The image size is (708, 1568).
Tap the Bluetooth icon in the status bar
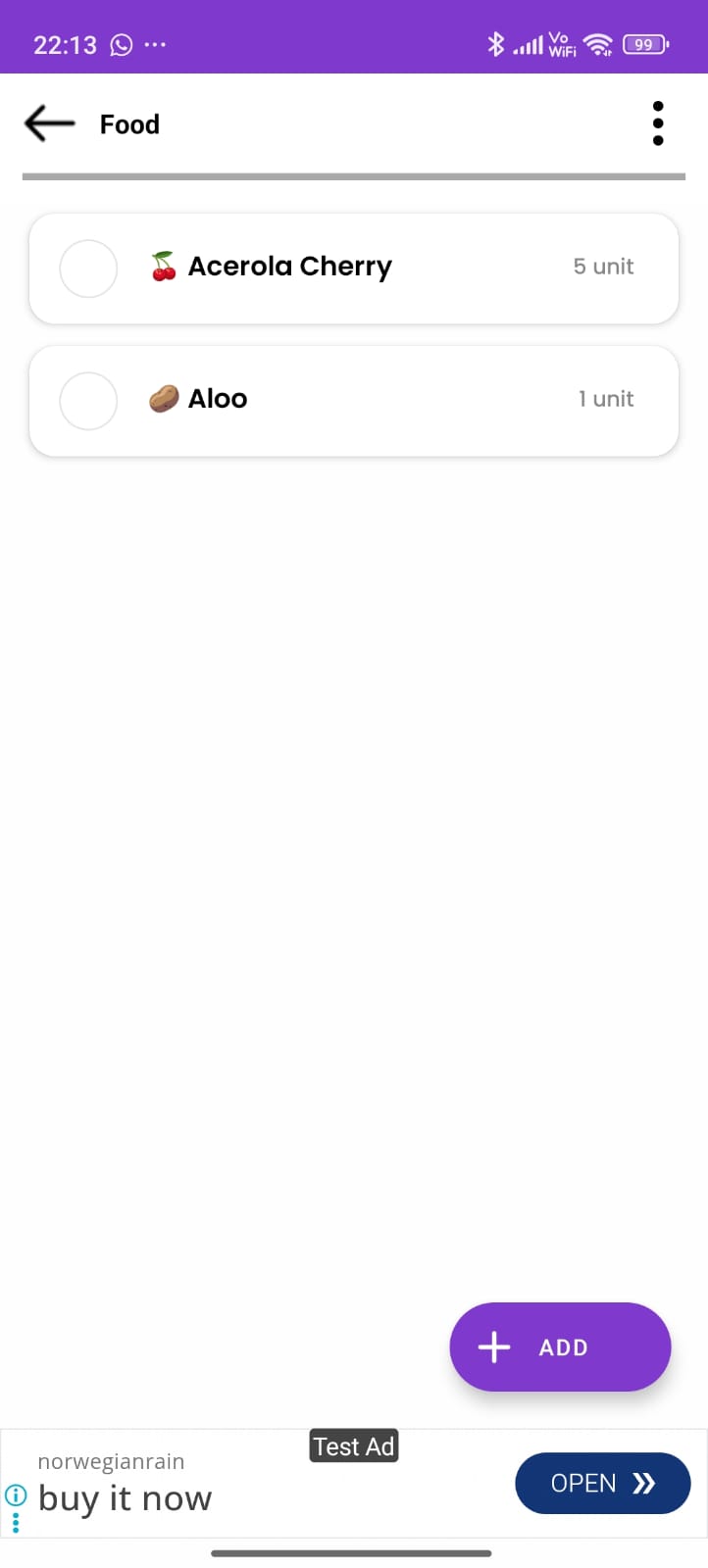(x=496, y=44)
